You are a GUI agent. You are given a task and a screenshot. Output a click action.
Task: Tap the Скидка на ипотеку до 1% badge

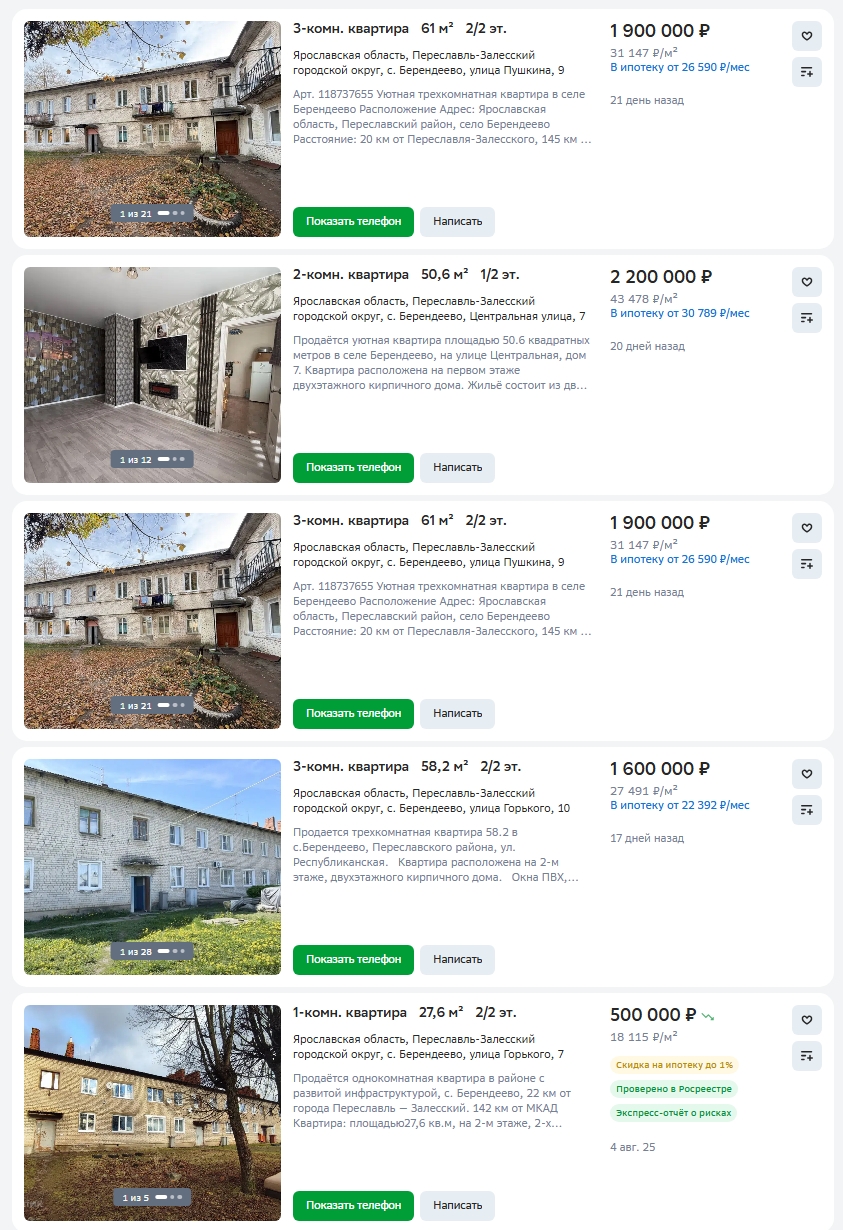(674, 1065)
